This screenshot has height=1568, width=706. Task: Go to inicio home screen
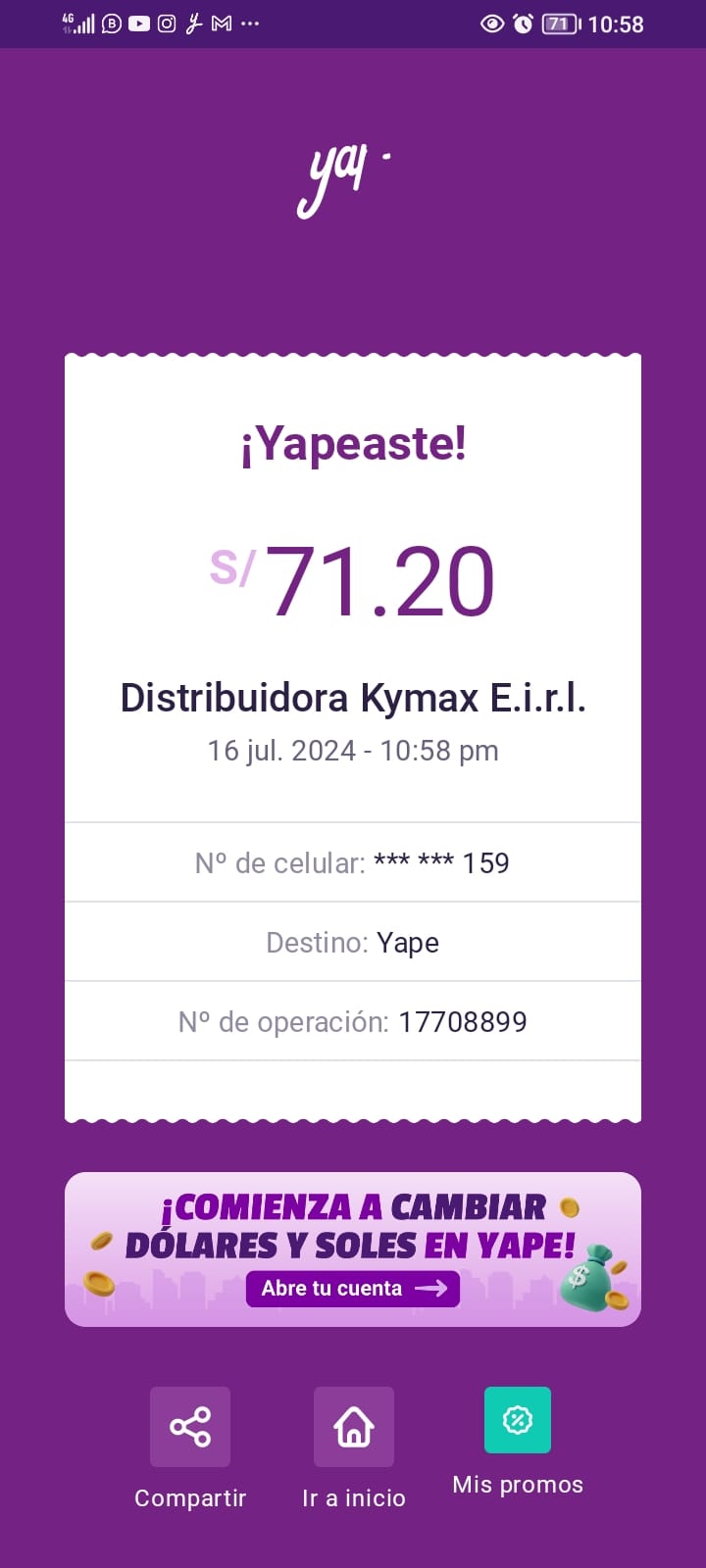click(x=354, y=1427)
